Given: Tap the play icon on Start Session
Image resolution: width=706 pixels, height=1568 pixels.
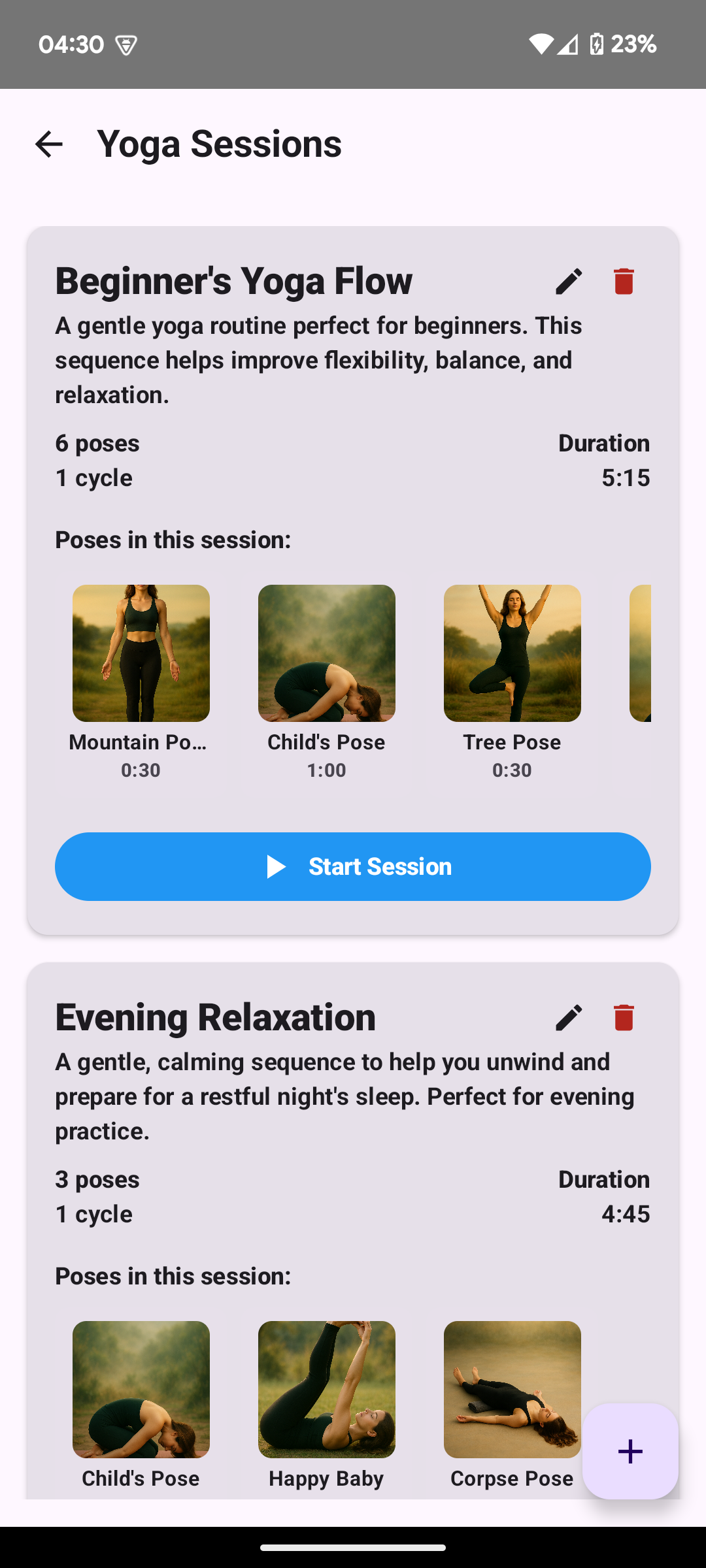Looking at the screenshot, I should [x=277, y=866].
